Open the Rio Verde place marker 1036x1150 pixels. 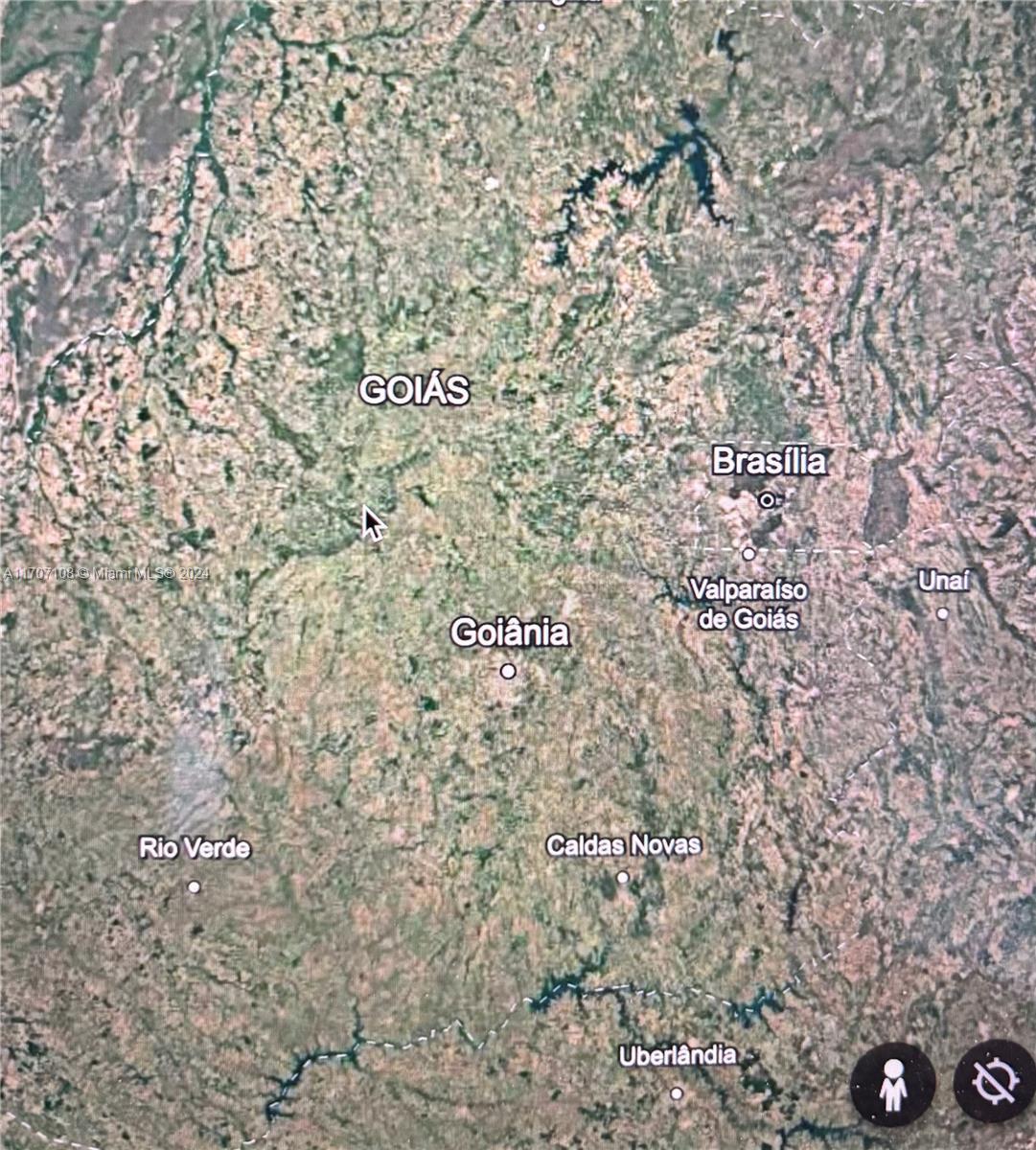coord(194,886)
